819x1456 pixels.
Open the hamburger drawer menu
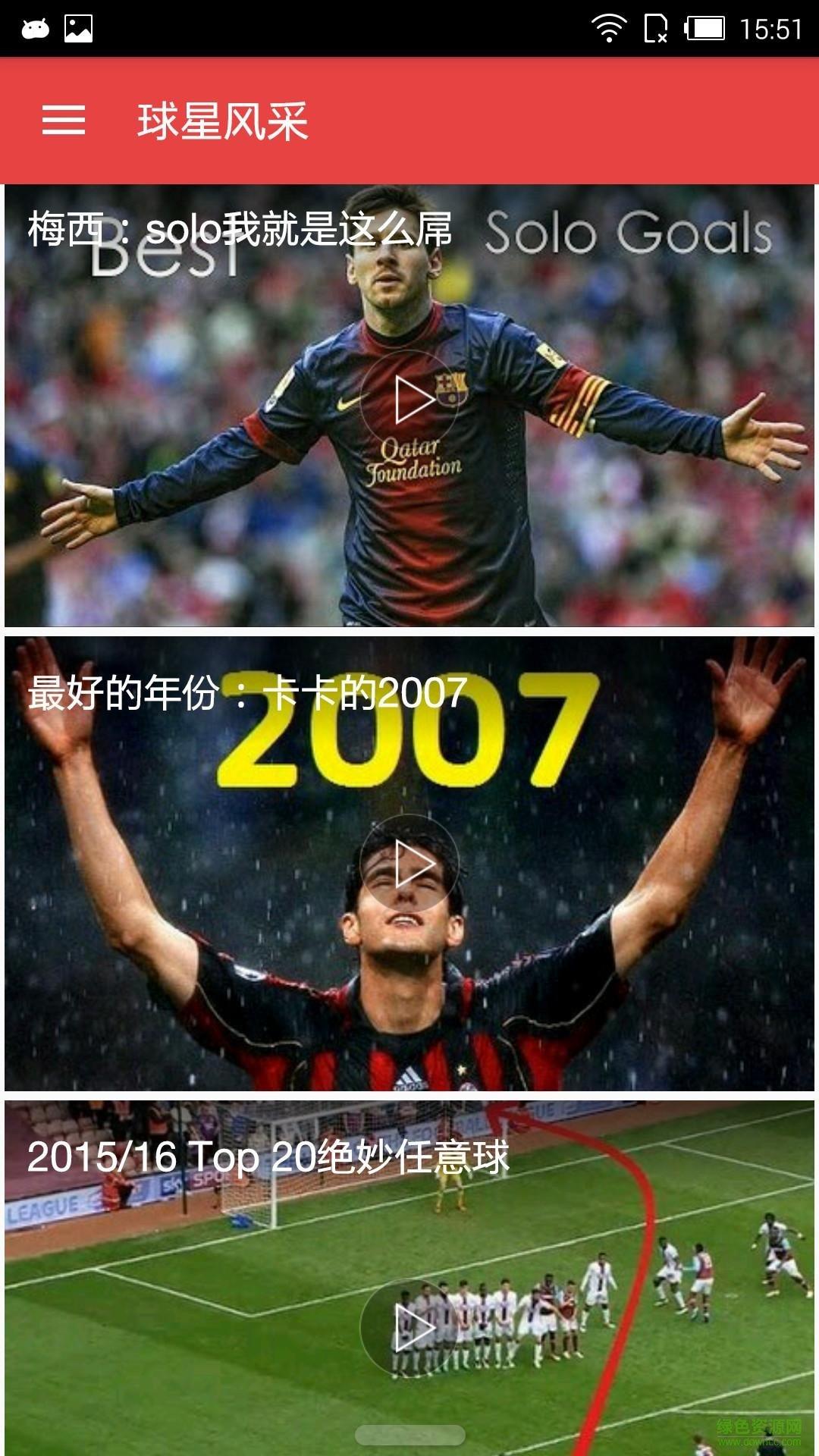click(64, 121)
